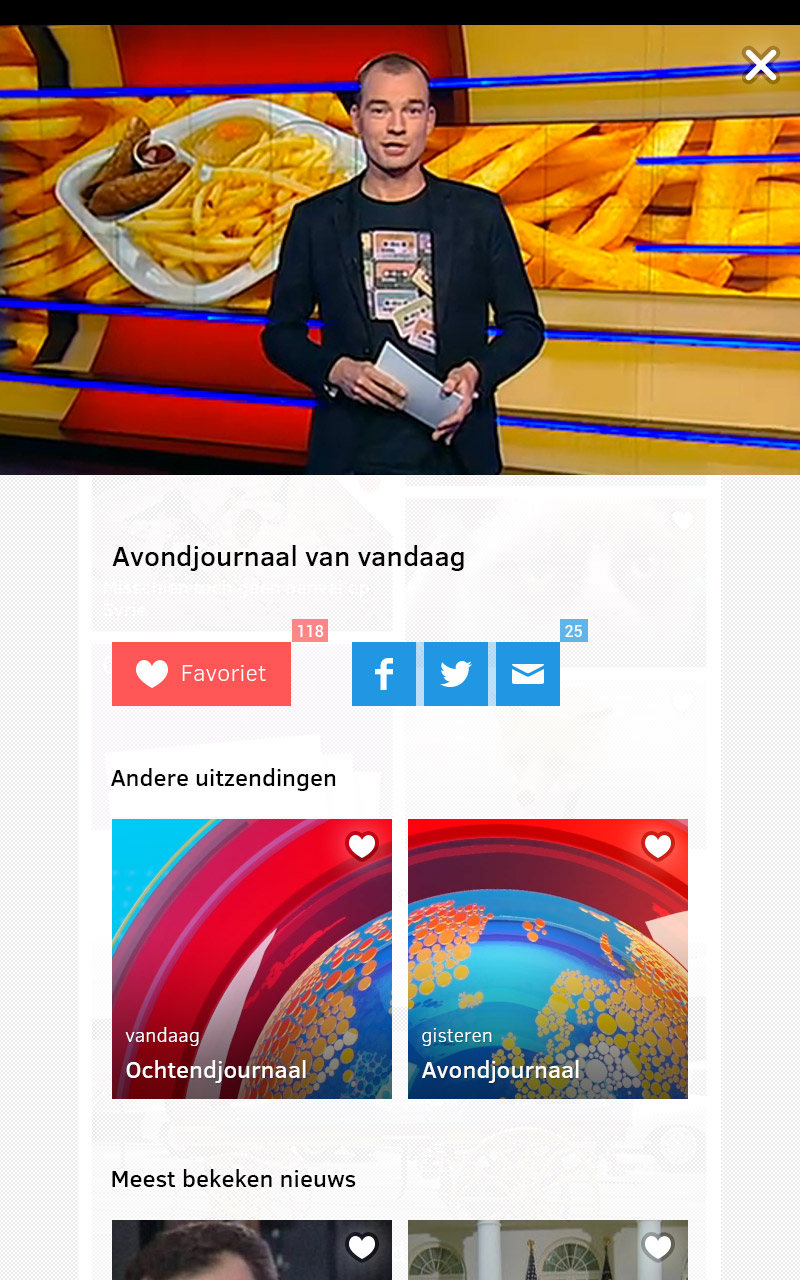Play the Avondjournaal van vandaag video

tap(400, 250)
